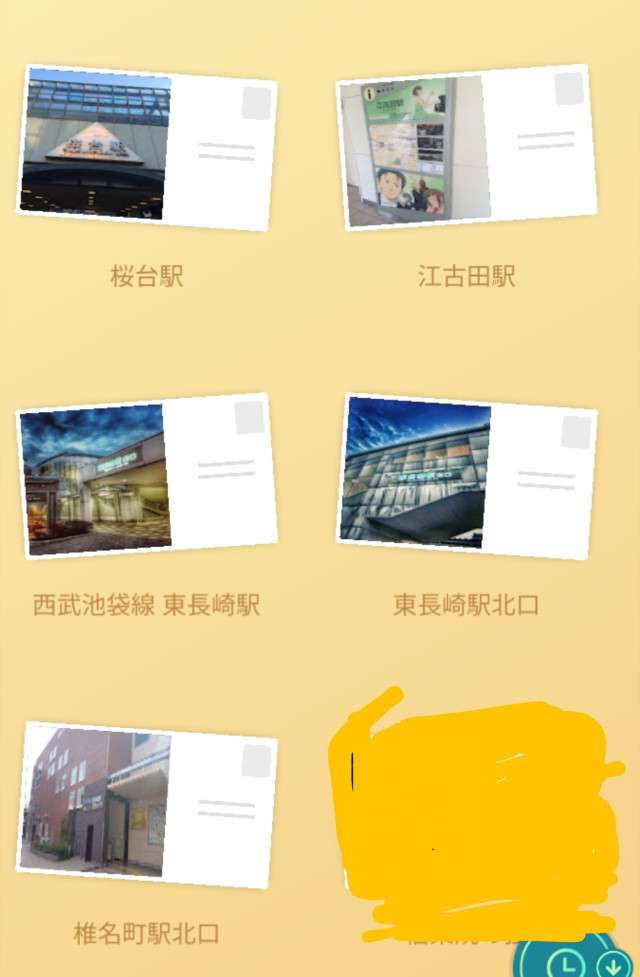Viewport: 640px width, 977px height.
Task: View the 西武池袋線 東長崎駅 postcard
Action: [x=146, y=475]
